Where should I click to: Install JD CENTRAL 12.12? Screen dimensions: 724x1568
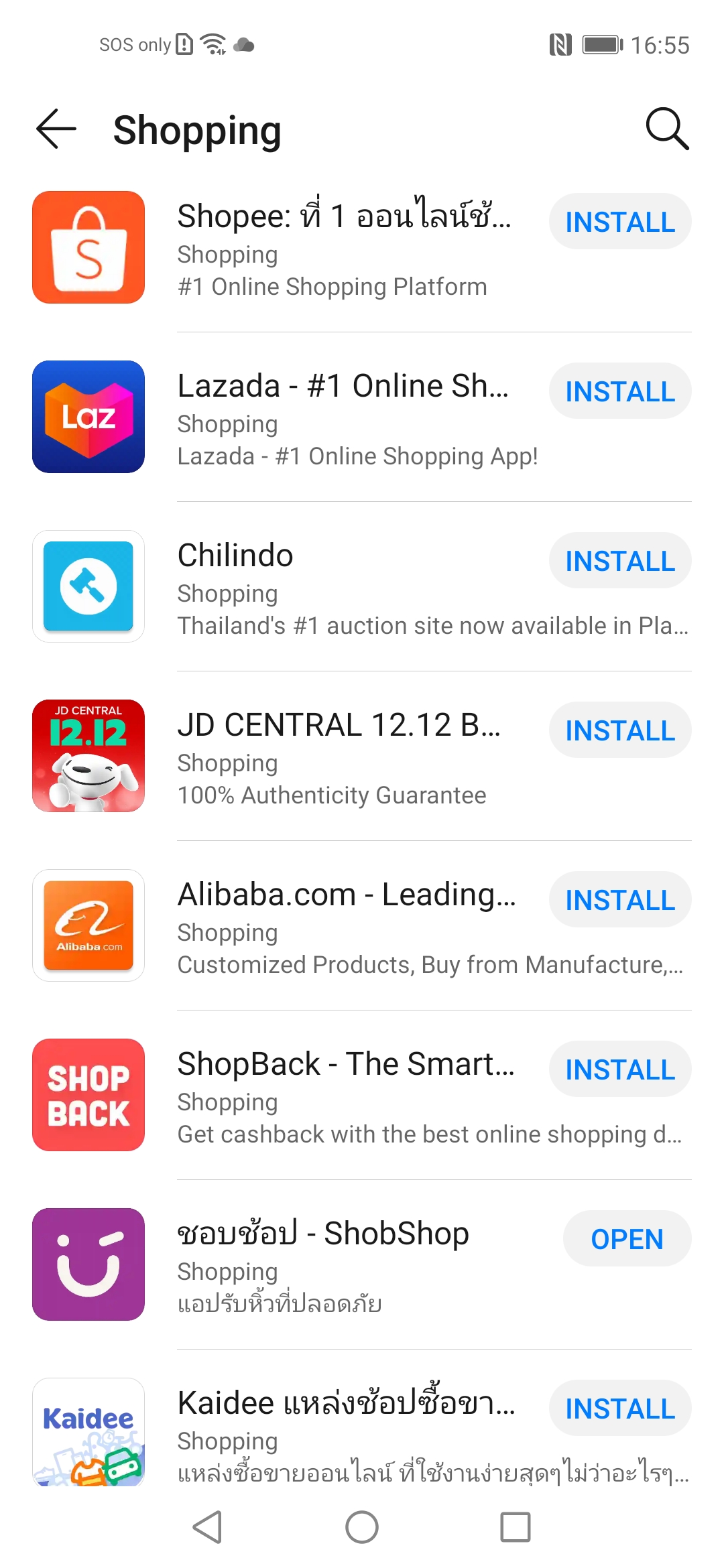pos(619,730)
